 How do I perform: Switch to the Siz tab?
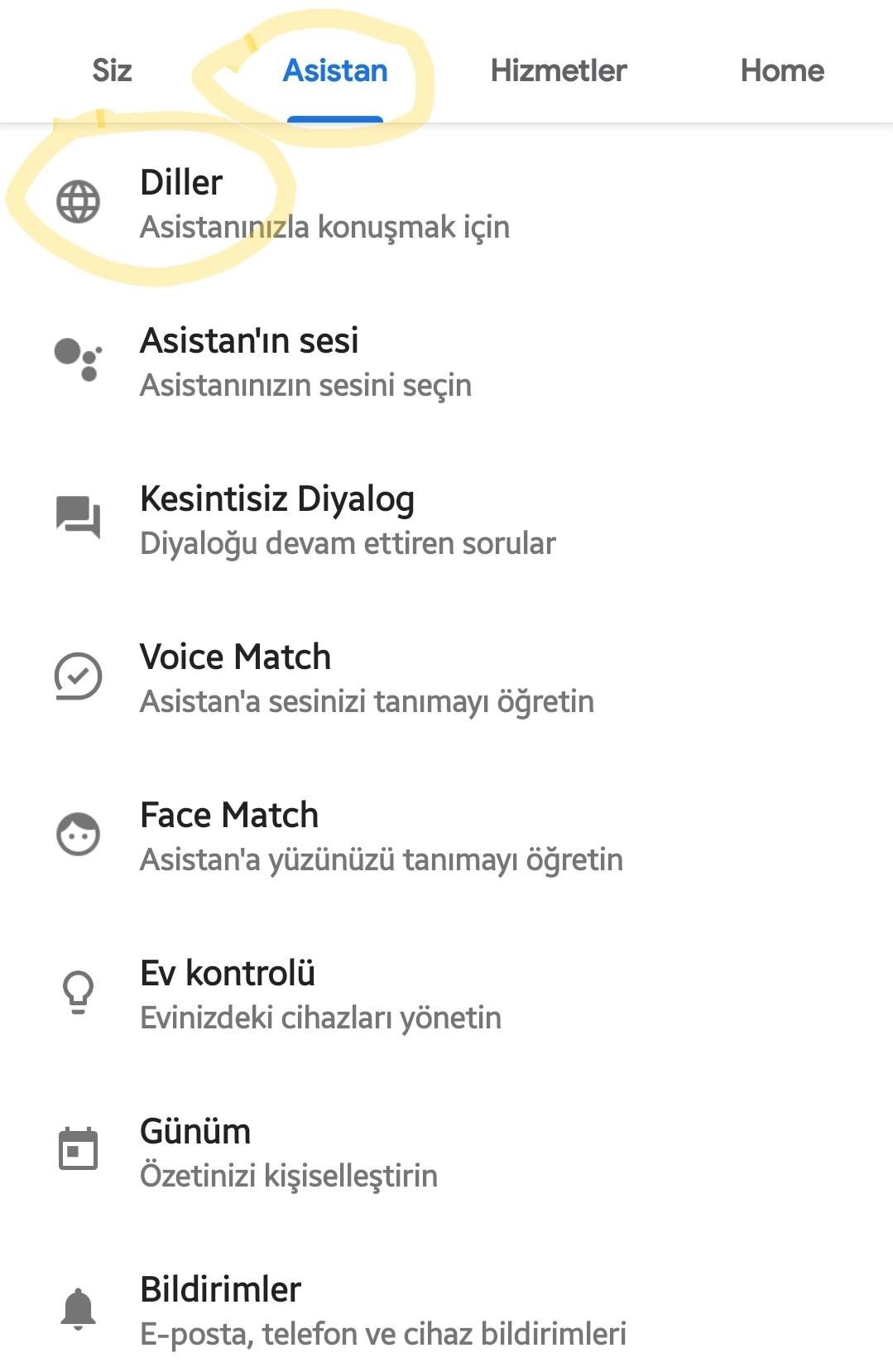click(x=112, y=70)
